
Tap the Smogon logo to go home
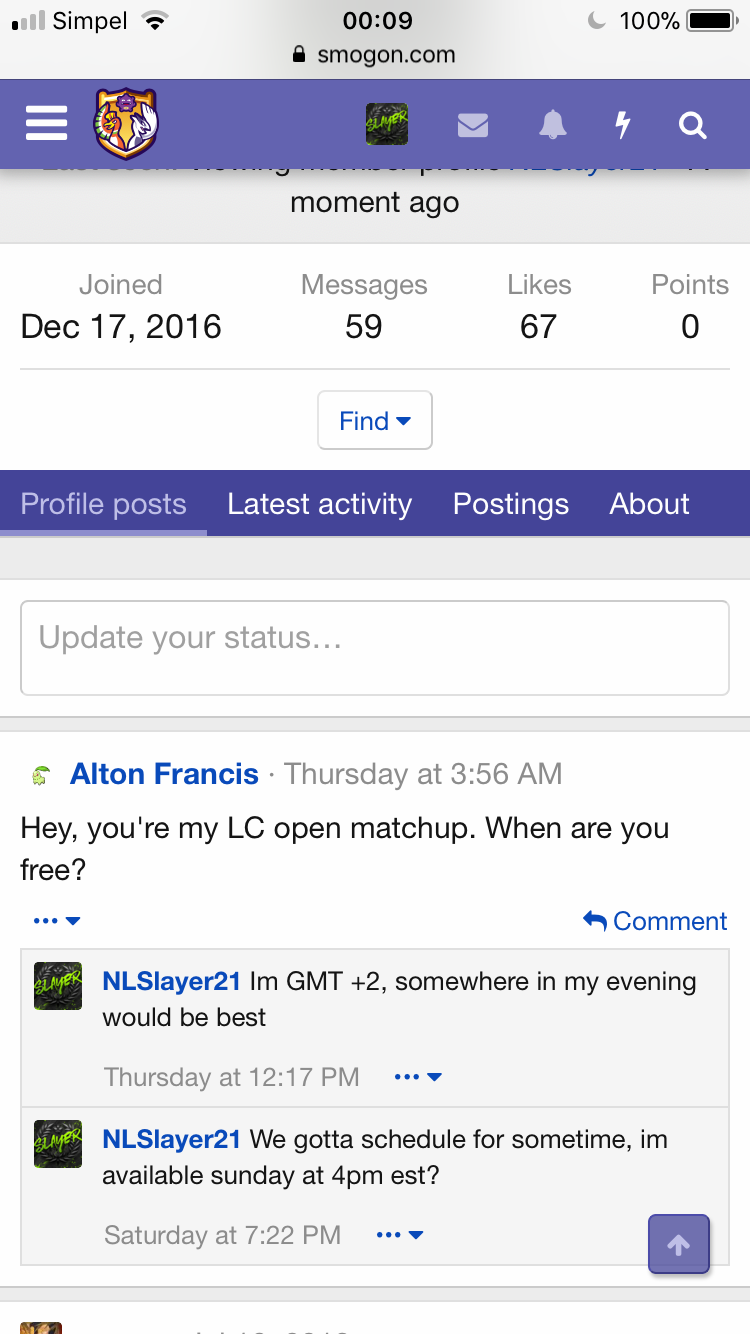[126, 124]
